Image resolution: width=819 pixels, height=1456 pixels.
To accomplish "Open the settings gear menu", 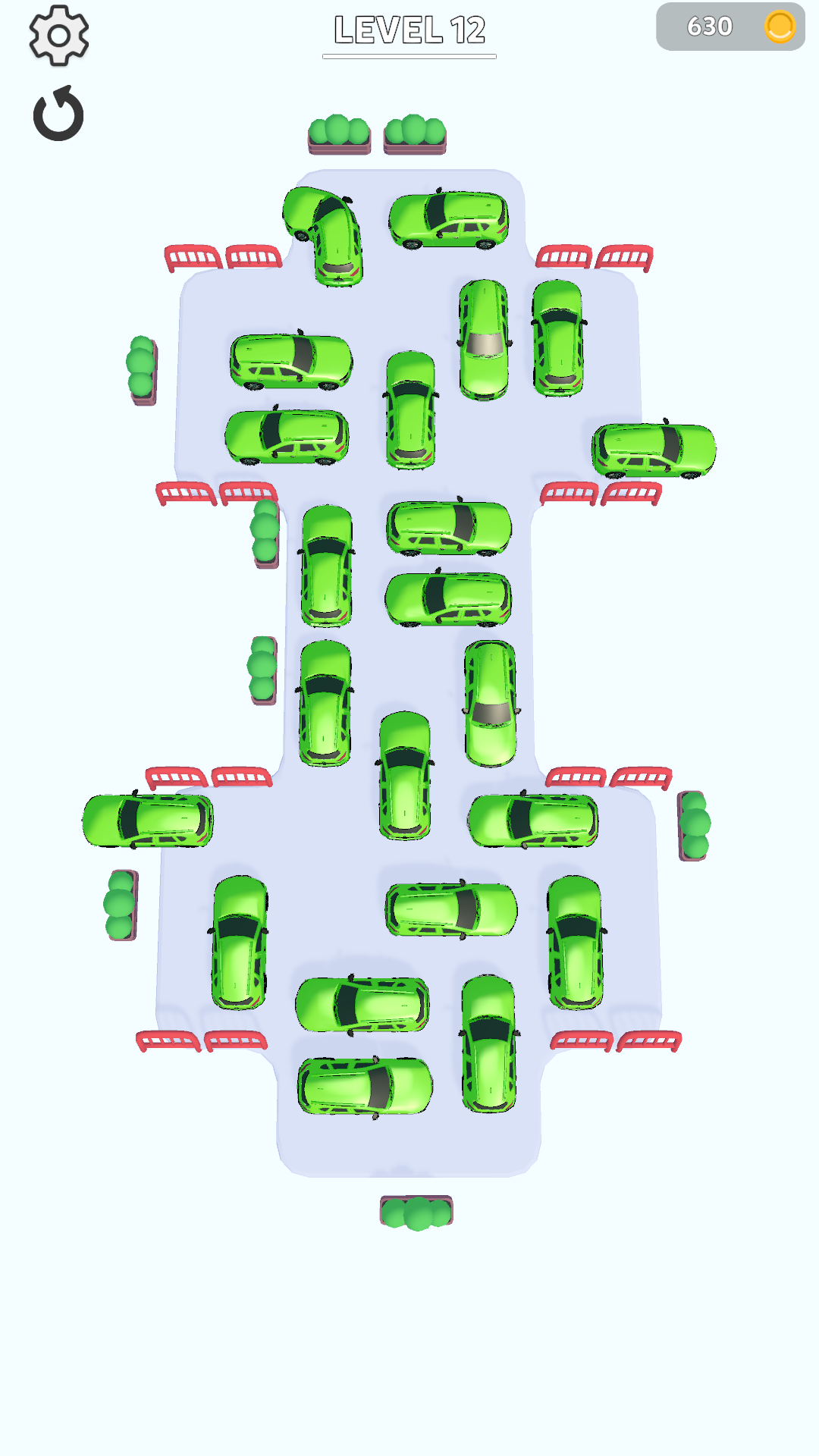I will [59, 34].
